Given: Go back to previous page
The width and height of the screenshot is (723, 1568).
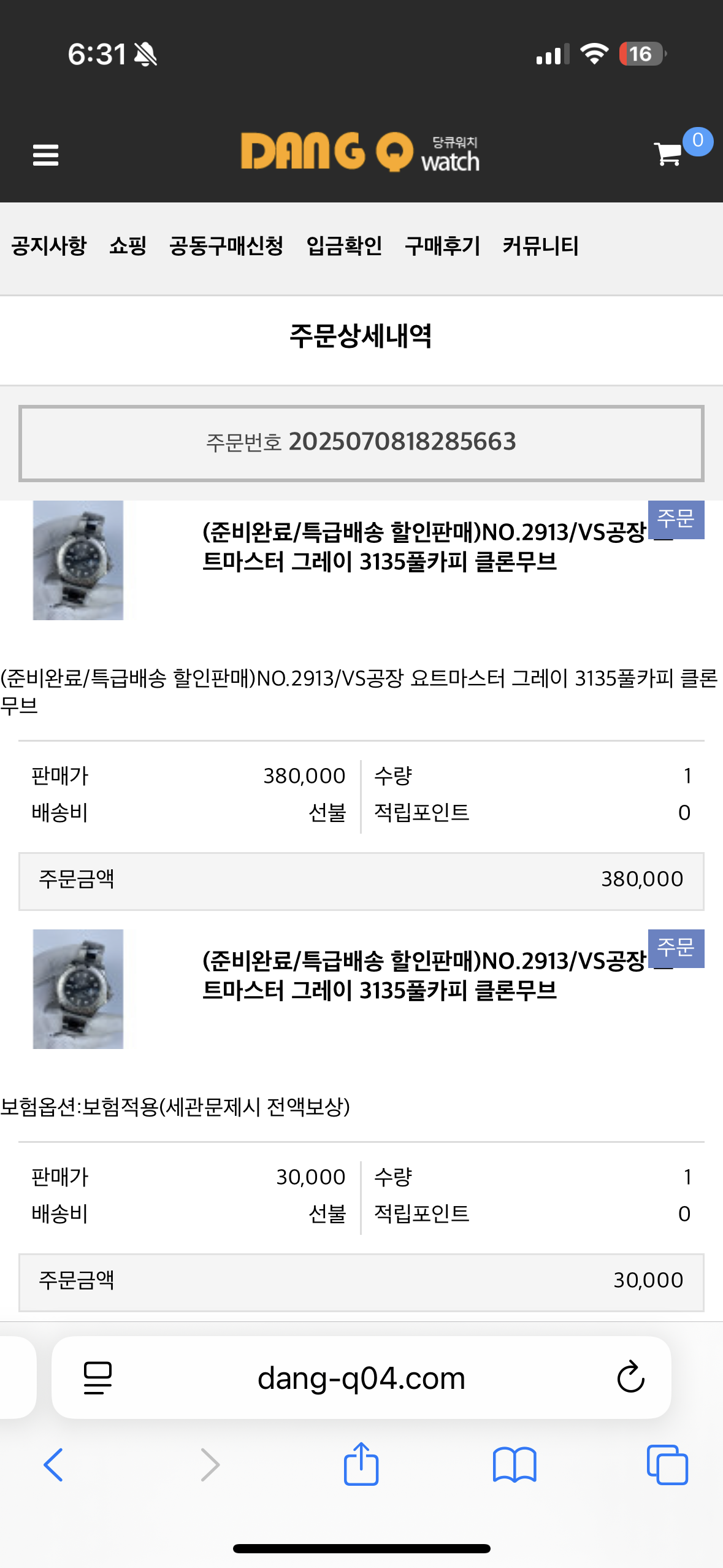Looking at the screenshot, I should point(53,1465).
